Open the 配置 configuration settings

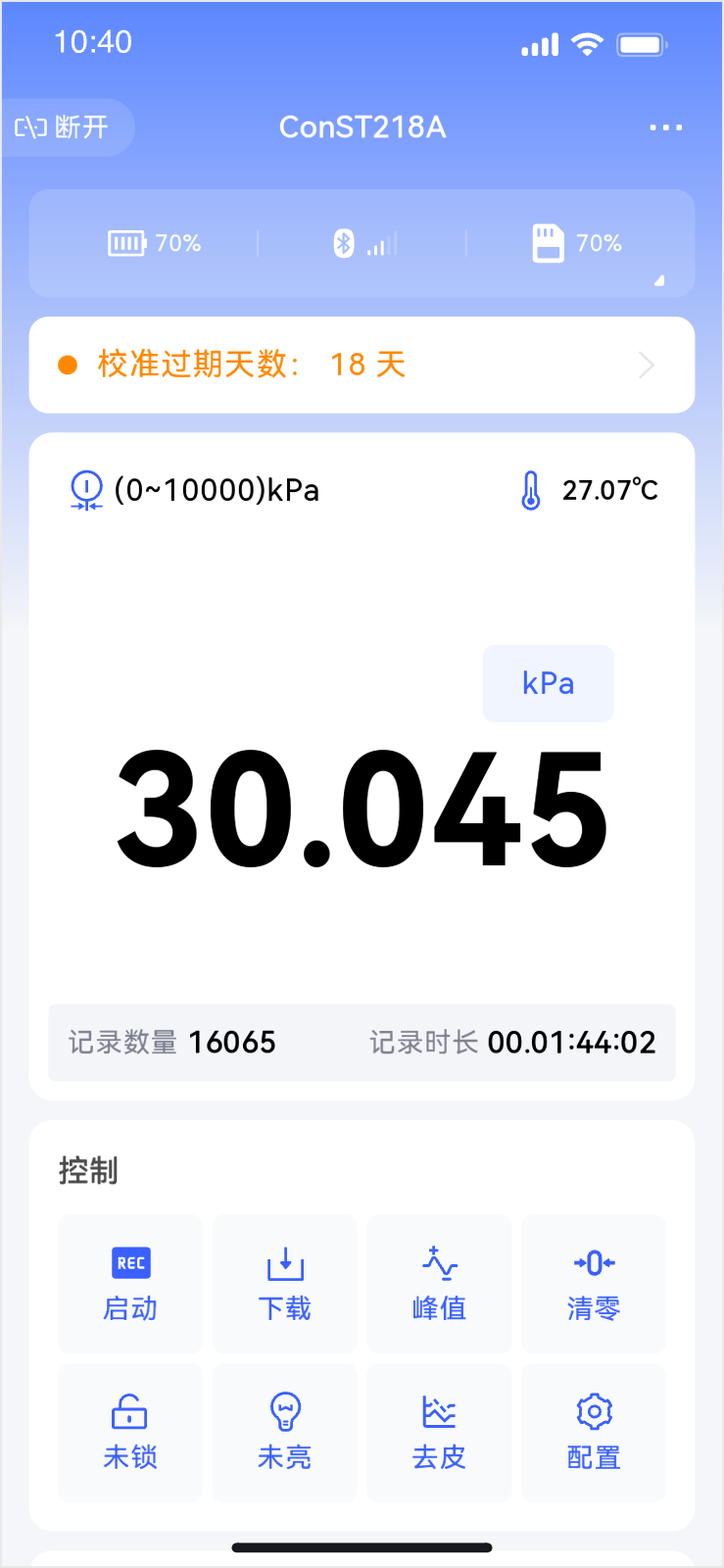(x=594, y=1432)
